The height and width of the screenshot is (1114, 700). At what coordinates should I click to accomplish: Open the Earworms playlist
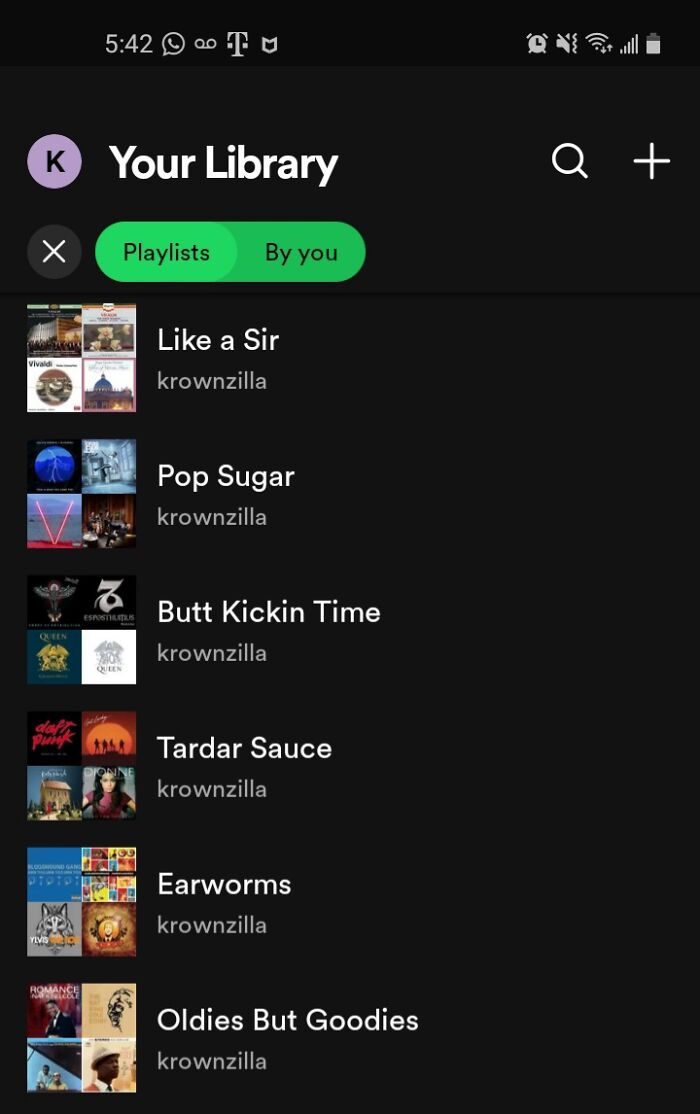224,902
